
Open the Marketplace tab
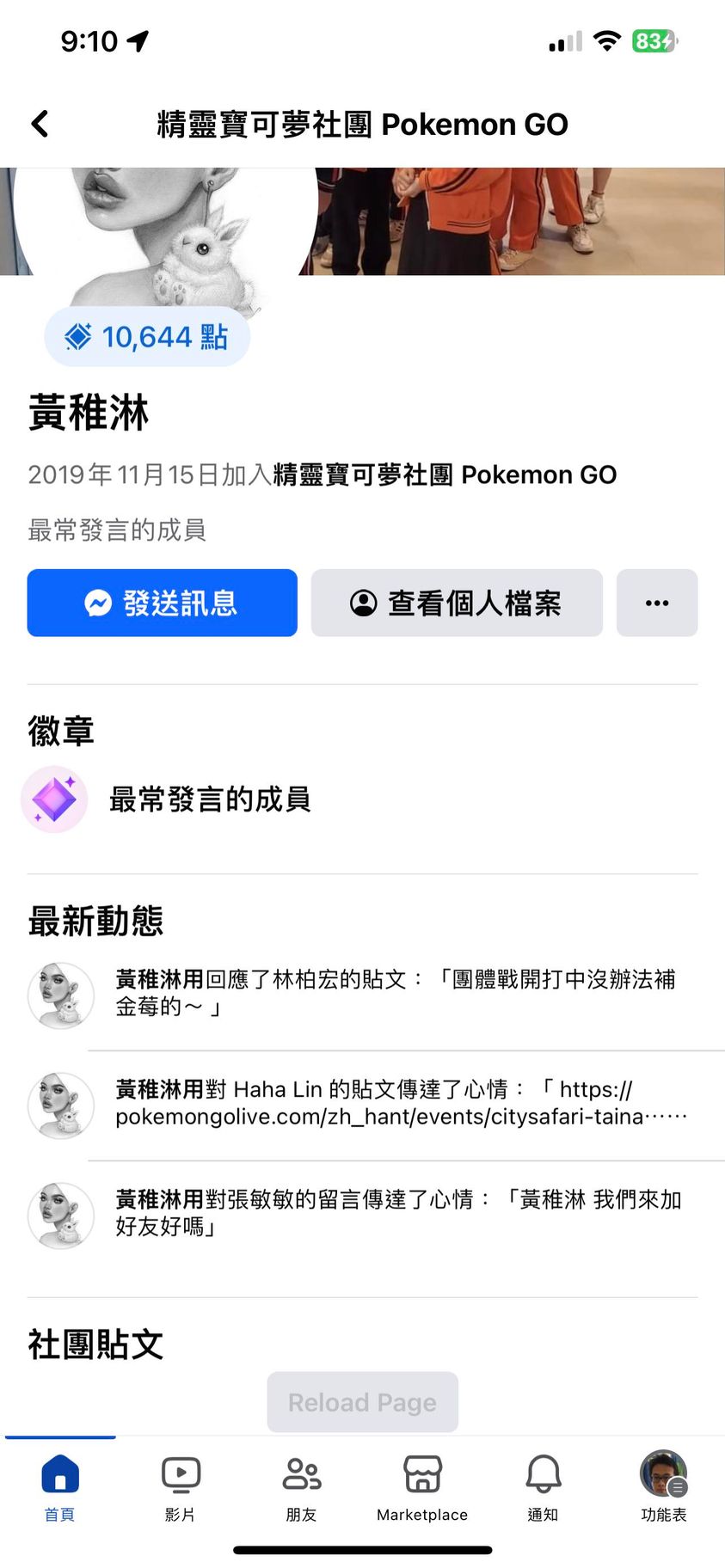click(x=422, y=1487)
